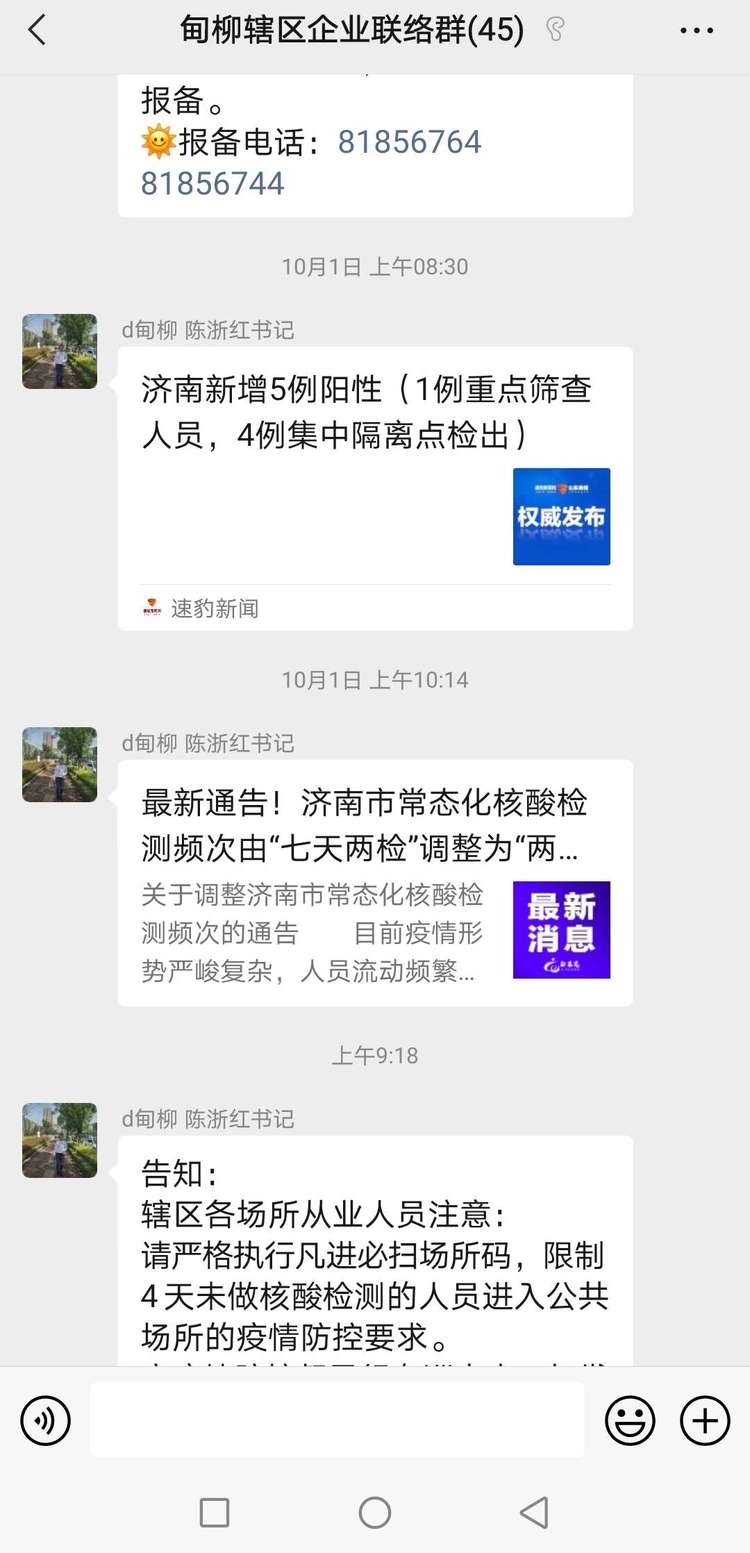Call the phone number 81856744
This screenshot has height=1553, width=750.
[212, 184]
